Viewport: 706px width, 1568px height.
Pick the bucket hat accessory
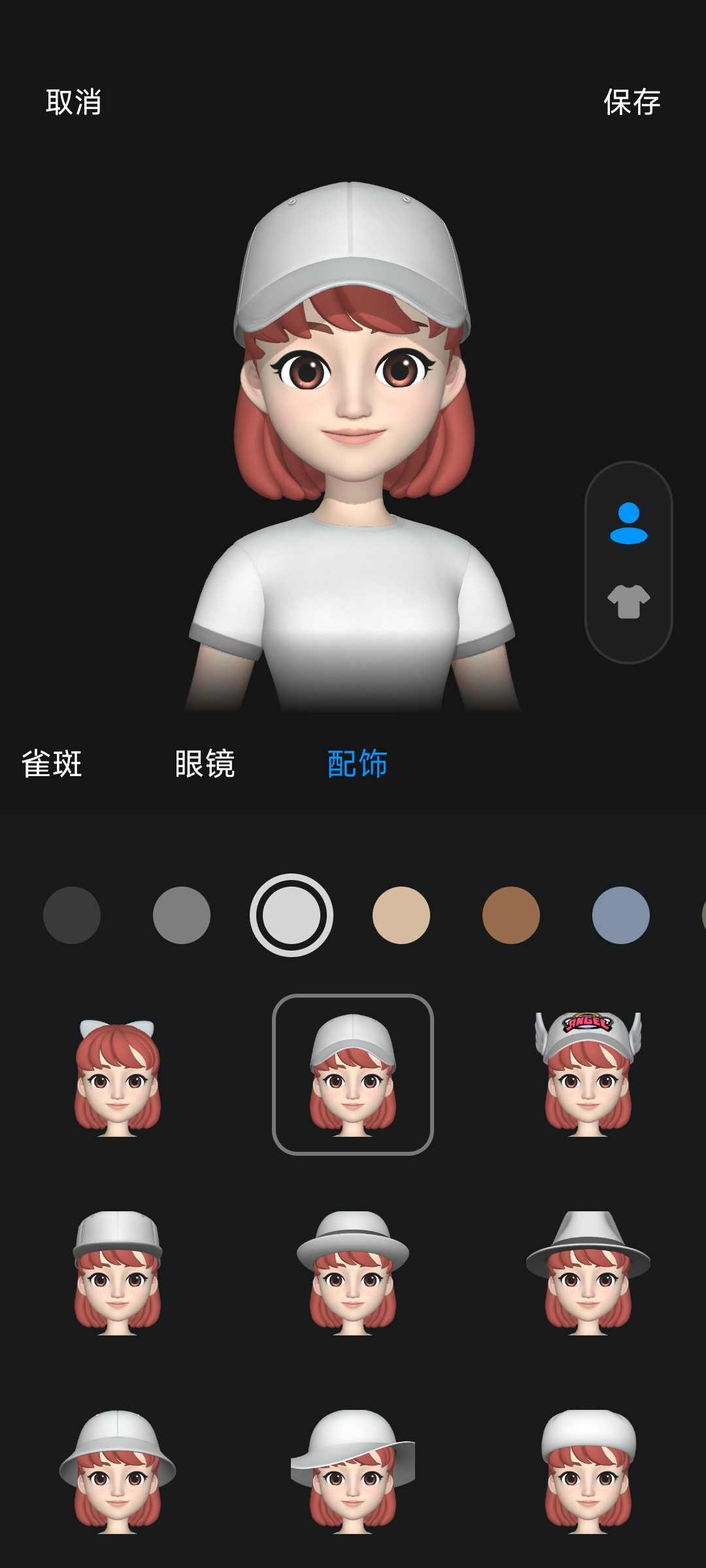(x=118, y=1471)
